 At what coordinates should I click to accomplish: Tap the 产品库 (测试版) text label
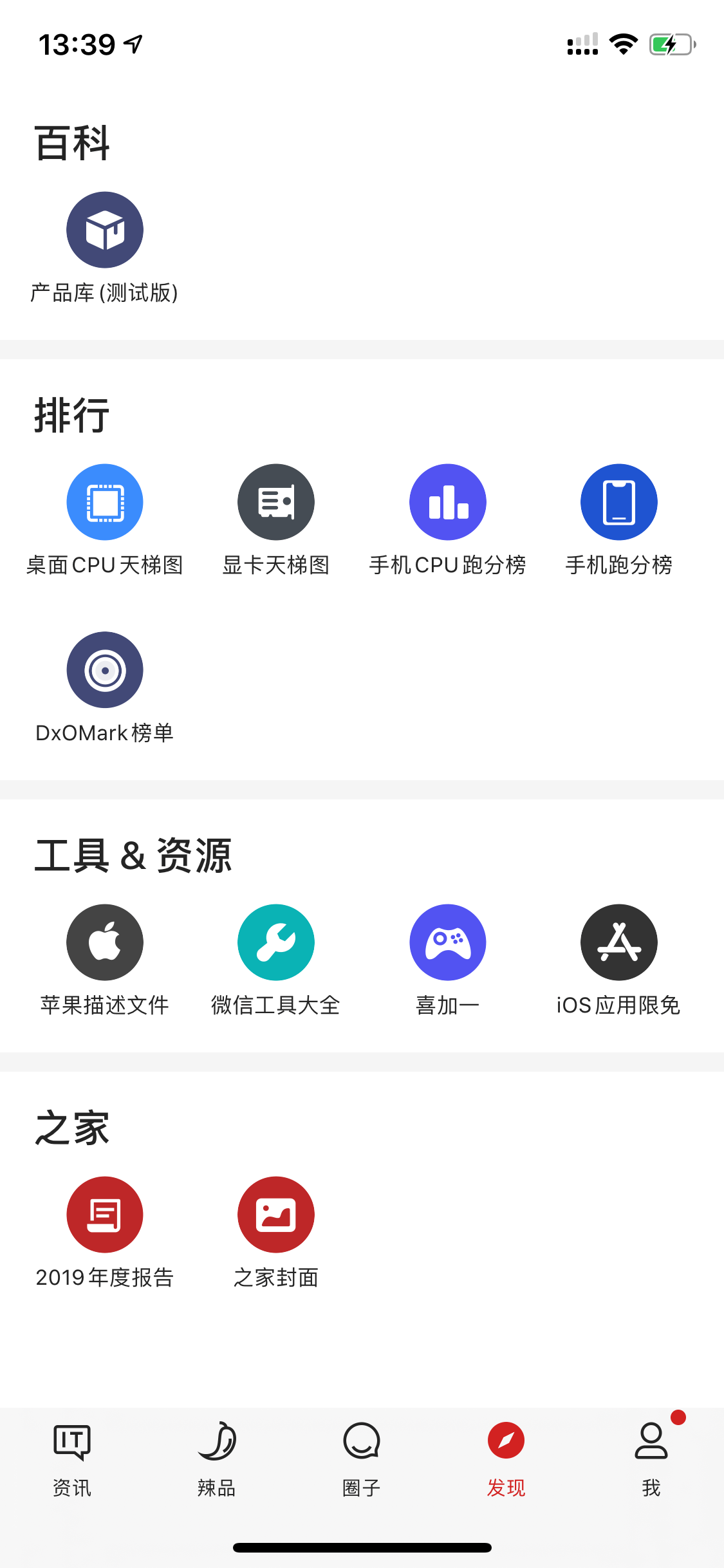tap(105, 294)
